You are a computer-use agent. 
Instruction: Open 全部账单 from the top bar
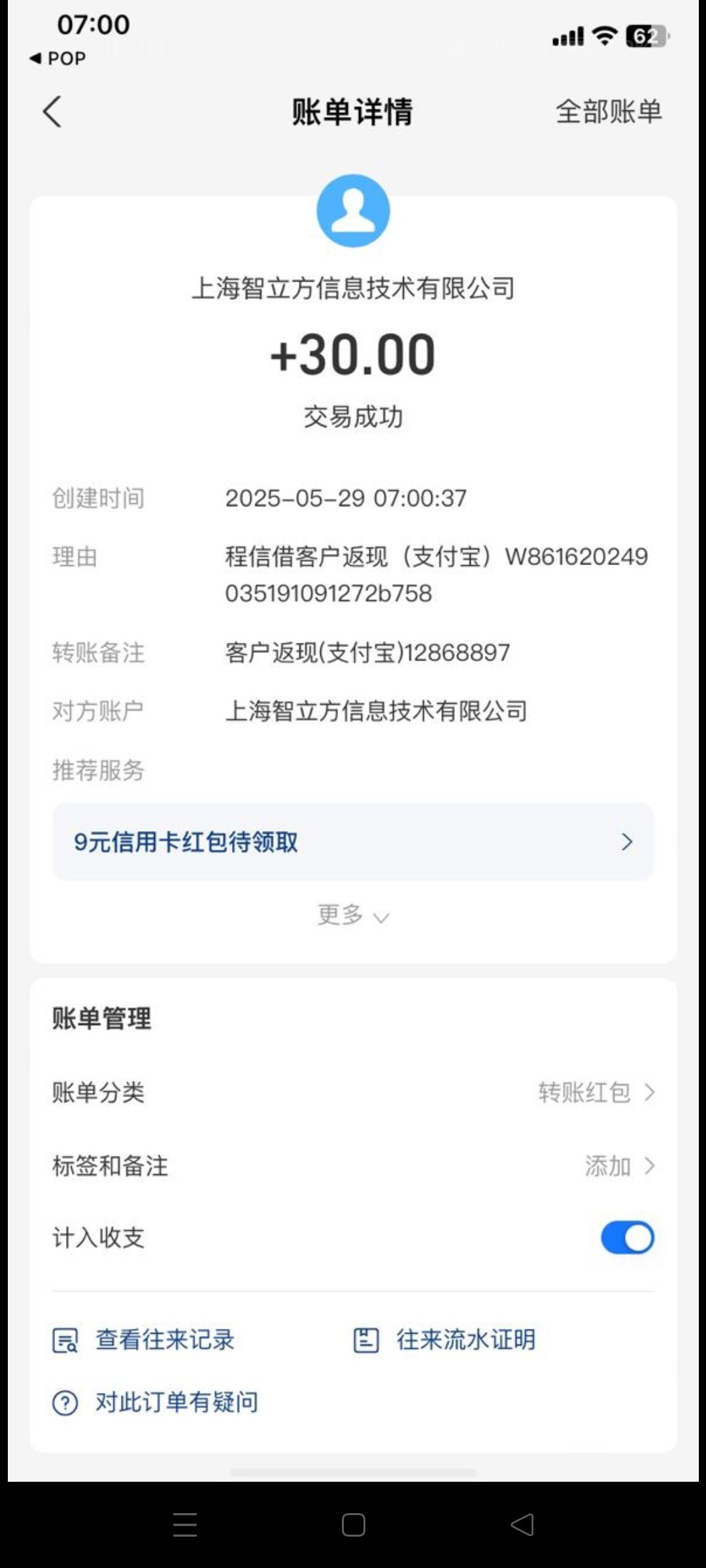coord(609,112)
